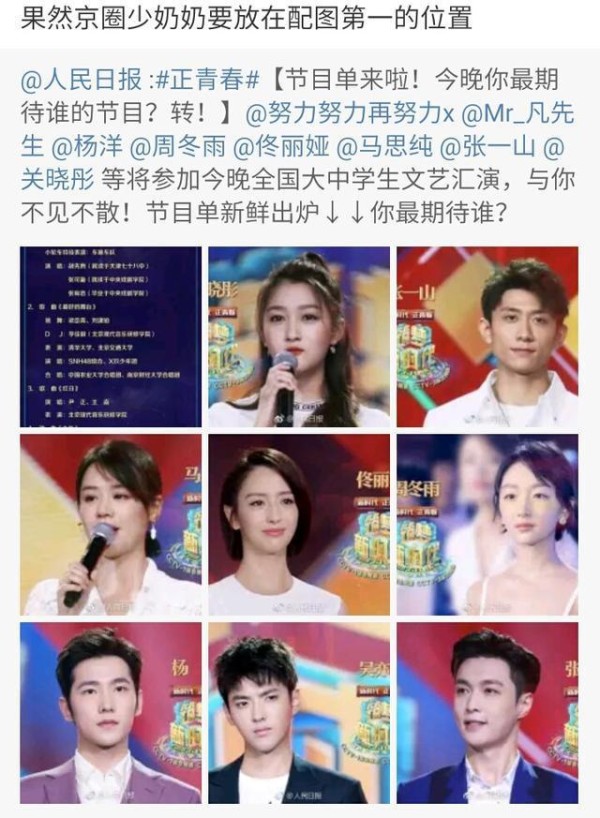
Task: Open the last photo labeled 张
Action: coord(487,712)
